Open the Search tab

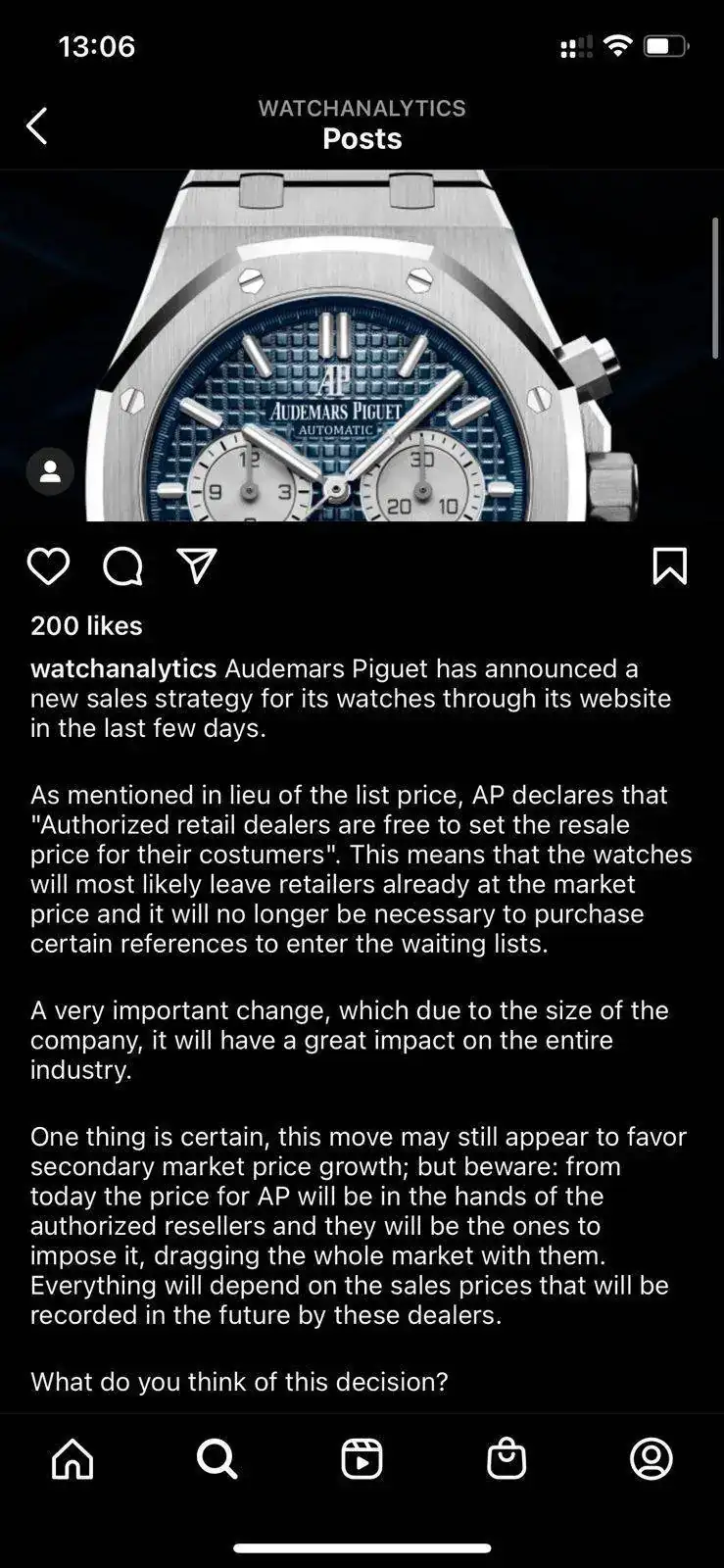[x=217, y=1458]
